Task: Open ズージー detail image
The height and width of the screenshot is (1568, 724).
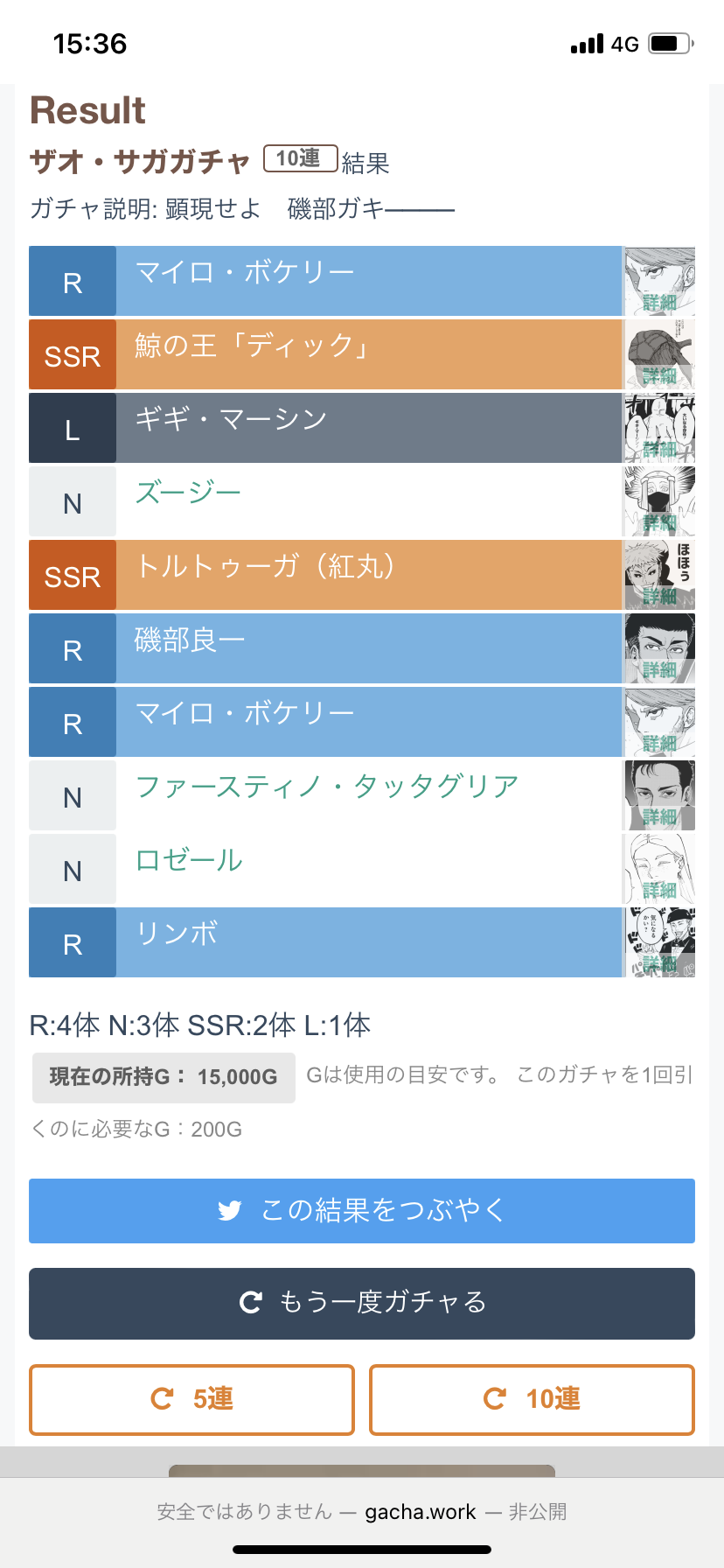Action: 660,501
